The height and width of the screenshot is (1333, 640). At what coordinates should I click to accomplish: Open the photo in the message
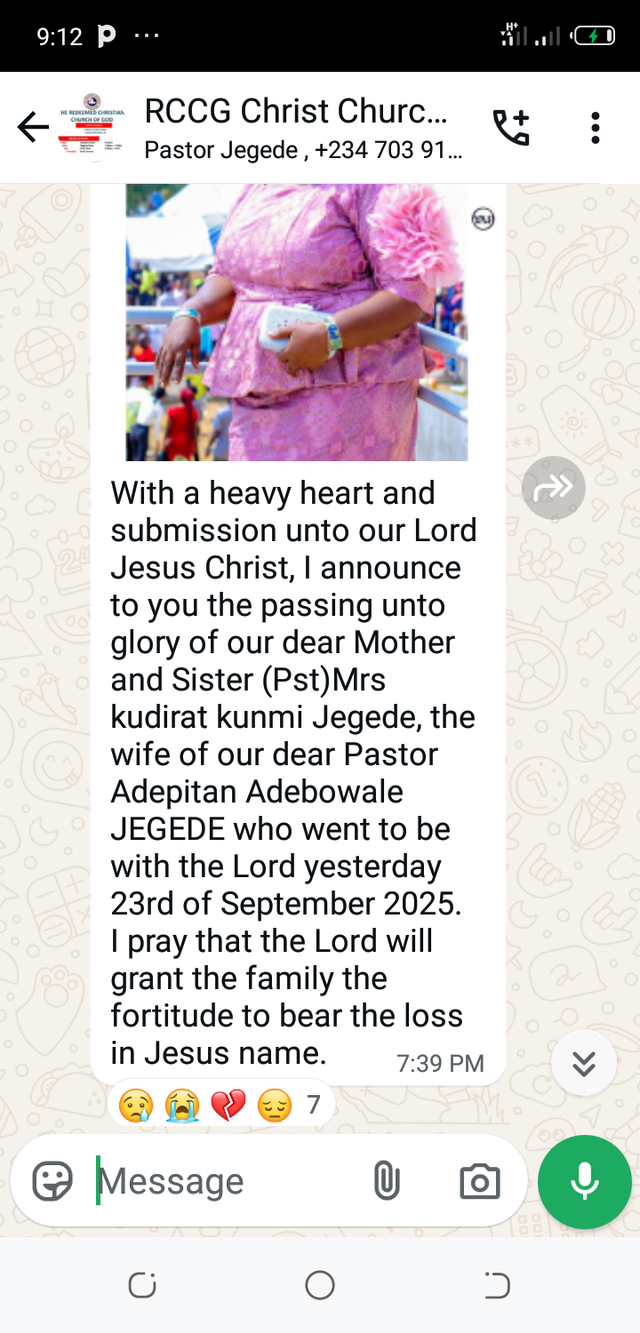pyautogui.click(x=297, y=322)
